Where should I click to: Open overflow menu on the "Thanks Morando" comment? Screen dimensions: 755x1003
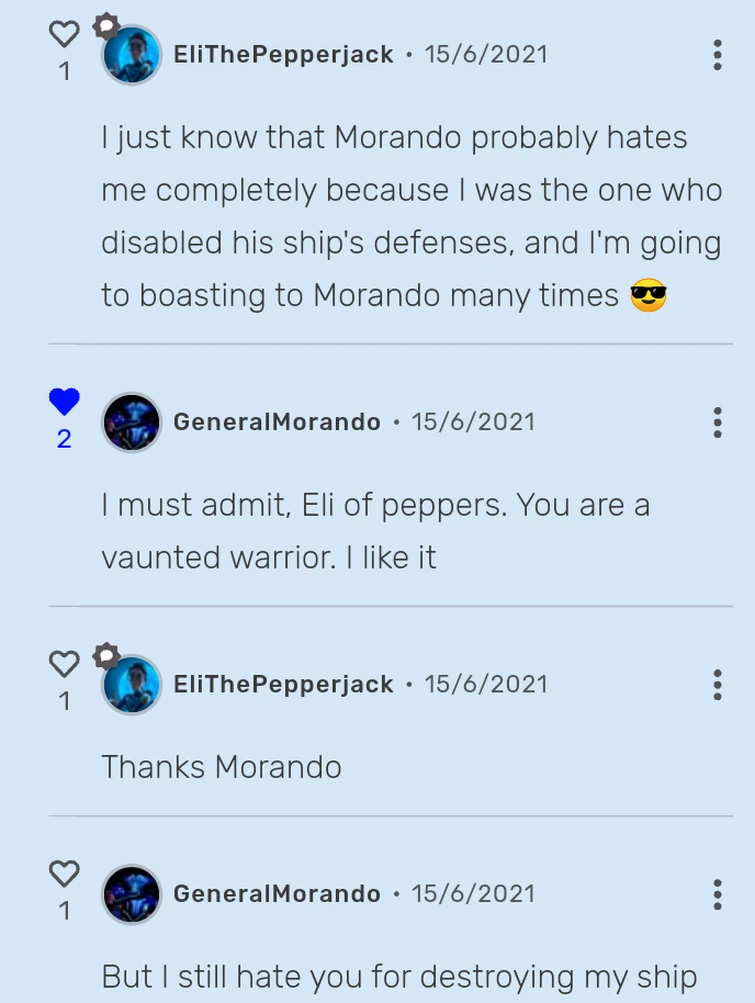[x=717, y=685]
